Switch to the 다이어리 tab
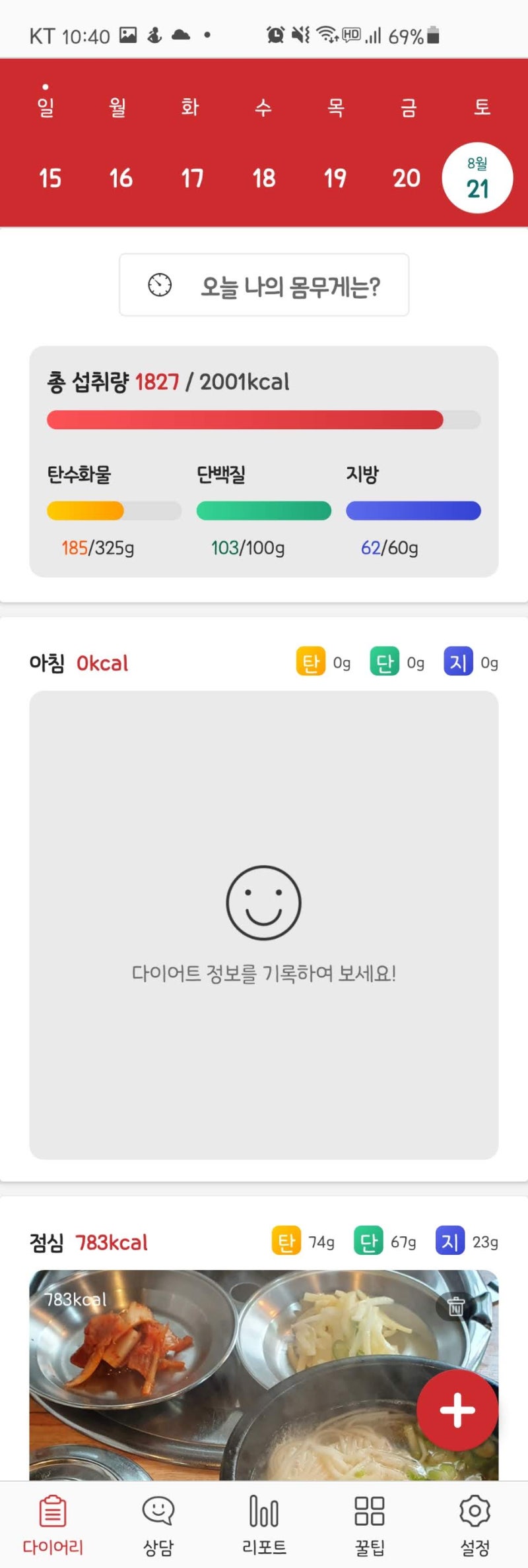Viewport: 528px width, 1568px height. tap(53, 1524)
